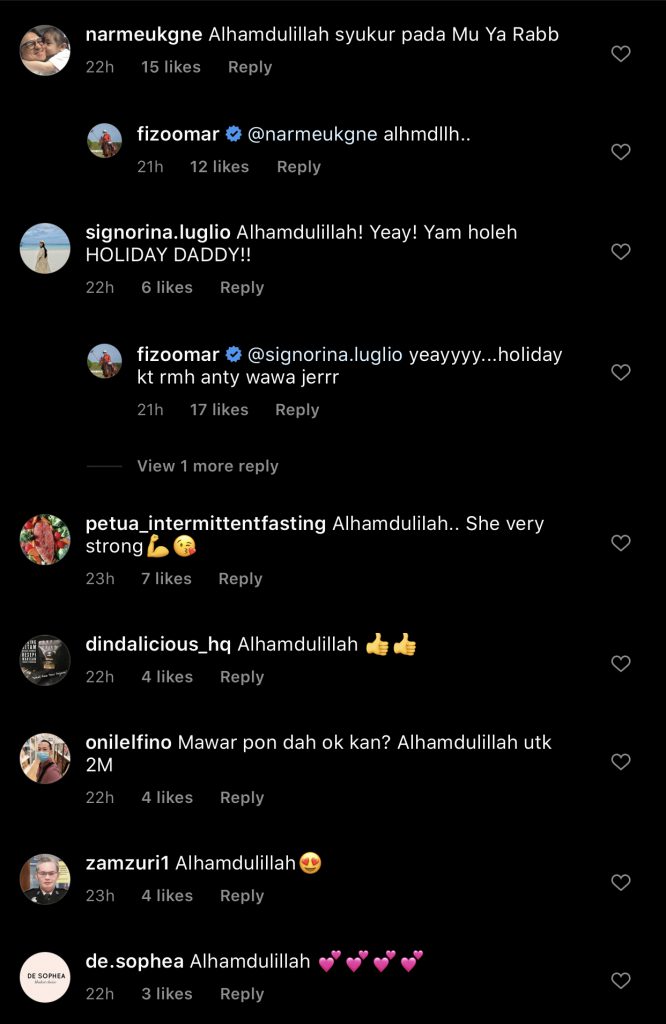This screenshot has width=666, height=1024.
Task: Like petua_intermittentfasting's comment
Action: tap(621, 543)
